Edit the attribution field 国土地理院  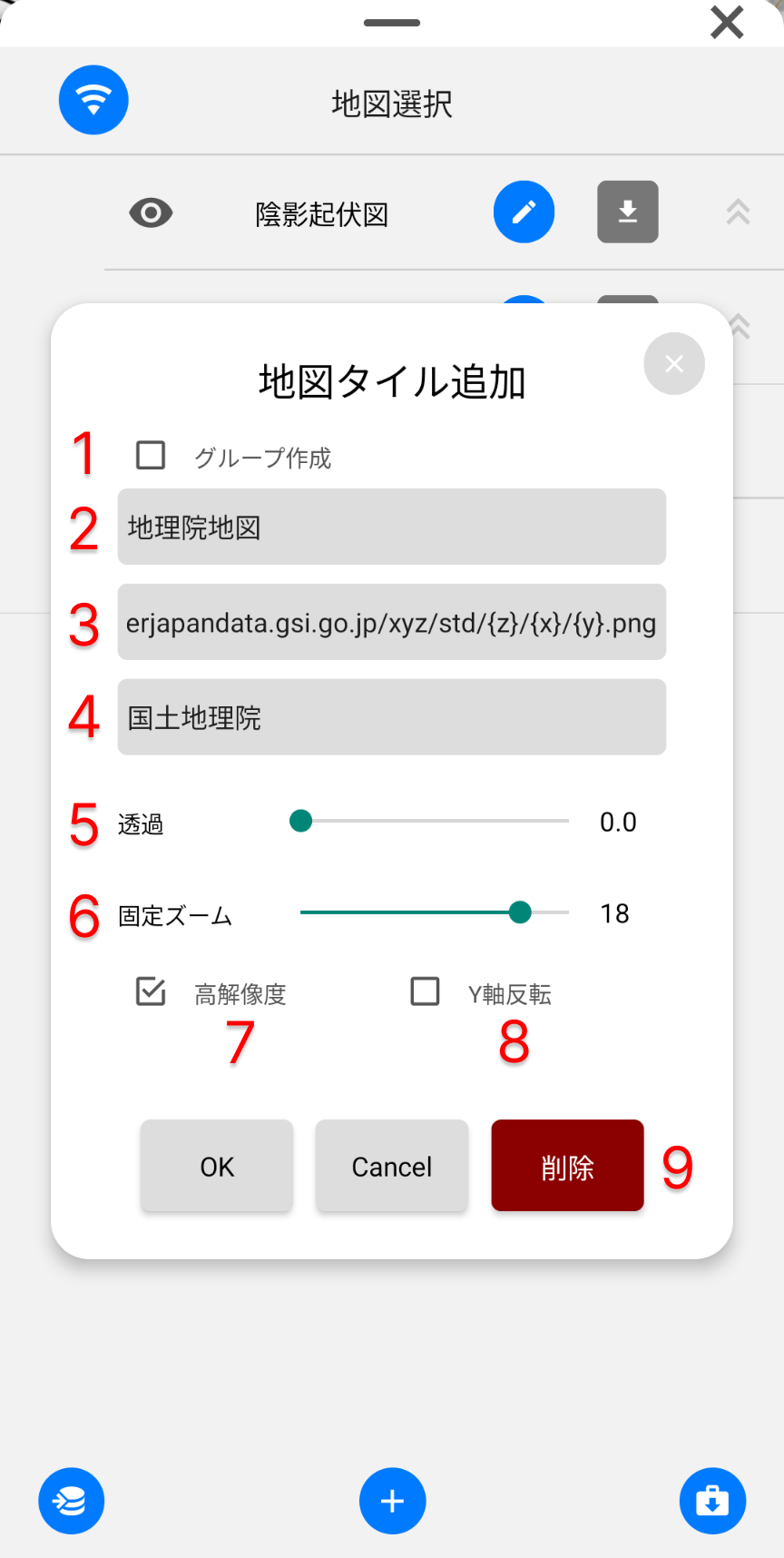[391, 717]
